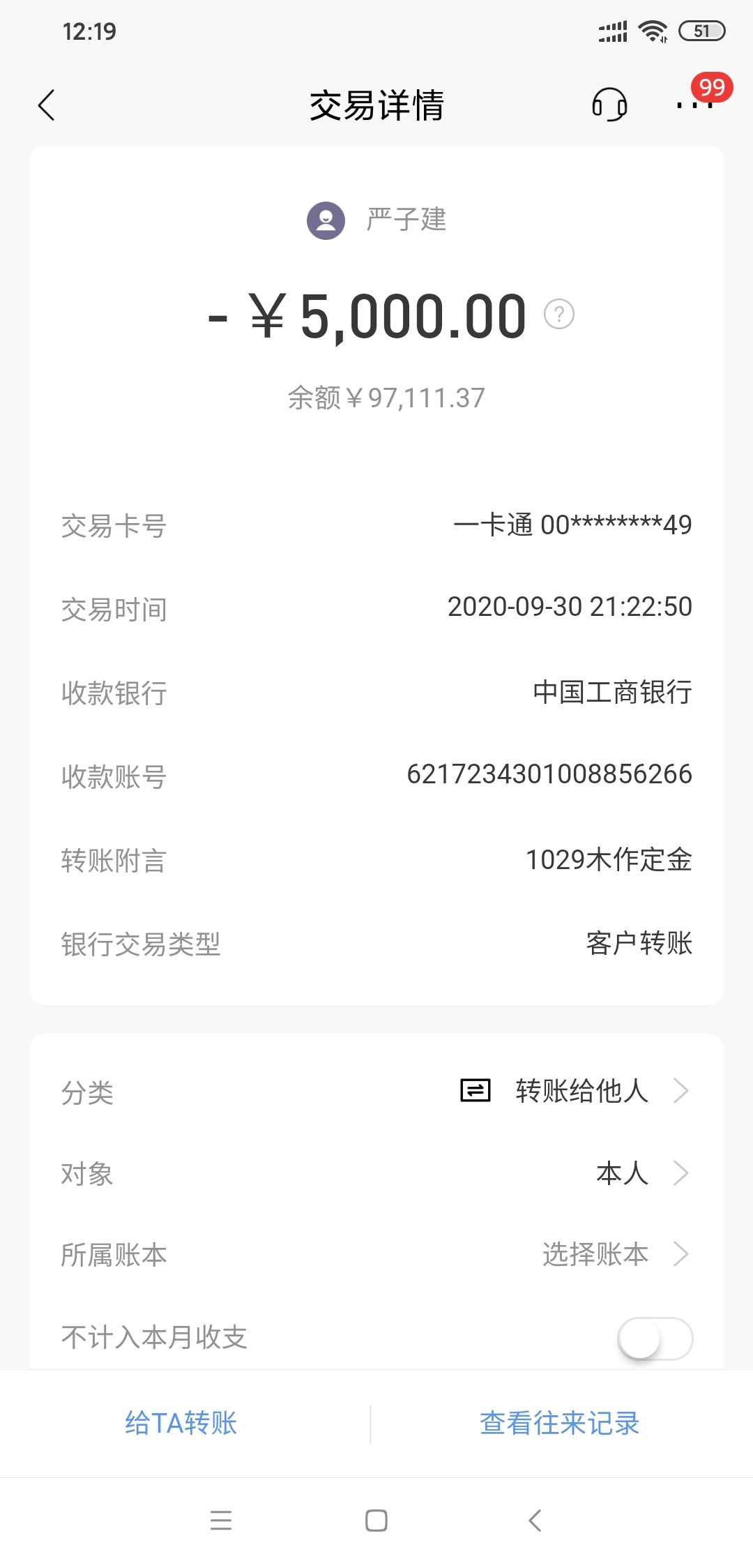
Task: Go back from the 交易详情 page
Action: coord(47,105)
